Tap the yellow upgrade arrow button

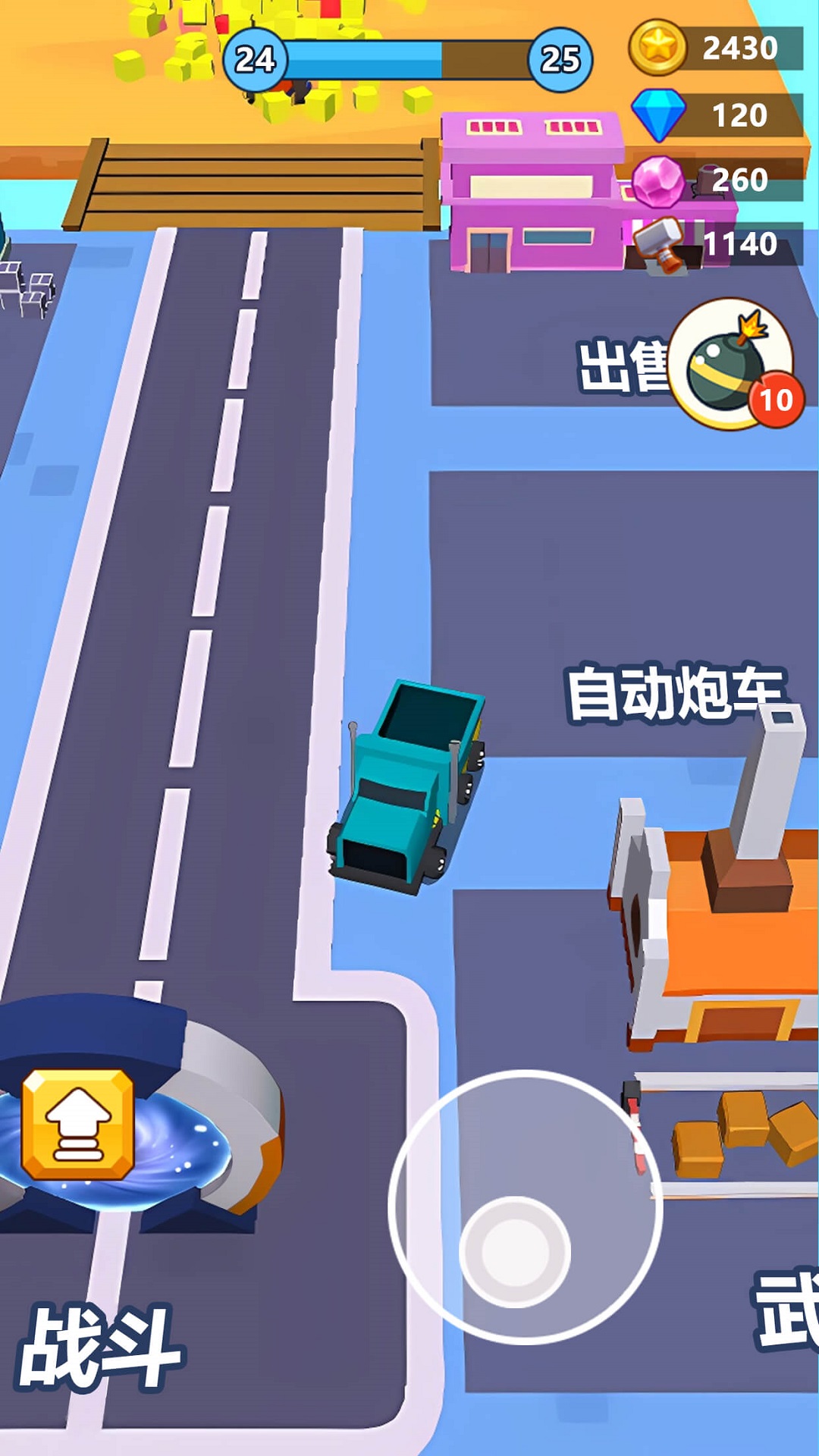[x=78, y=1124]
